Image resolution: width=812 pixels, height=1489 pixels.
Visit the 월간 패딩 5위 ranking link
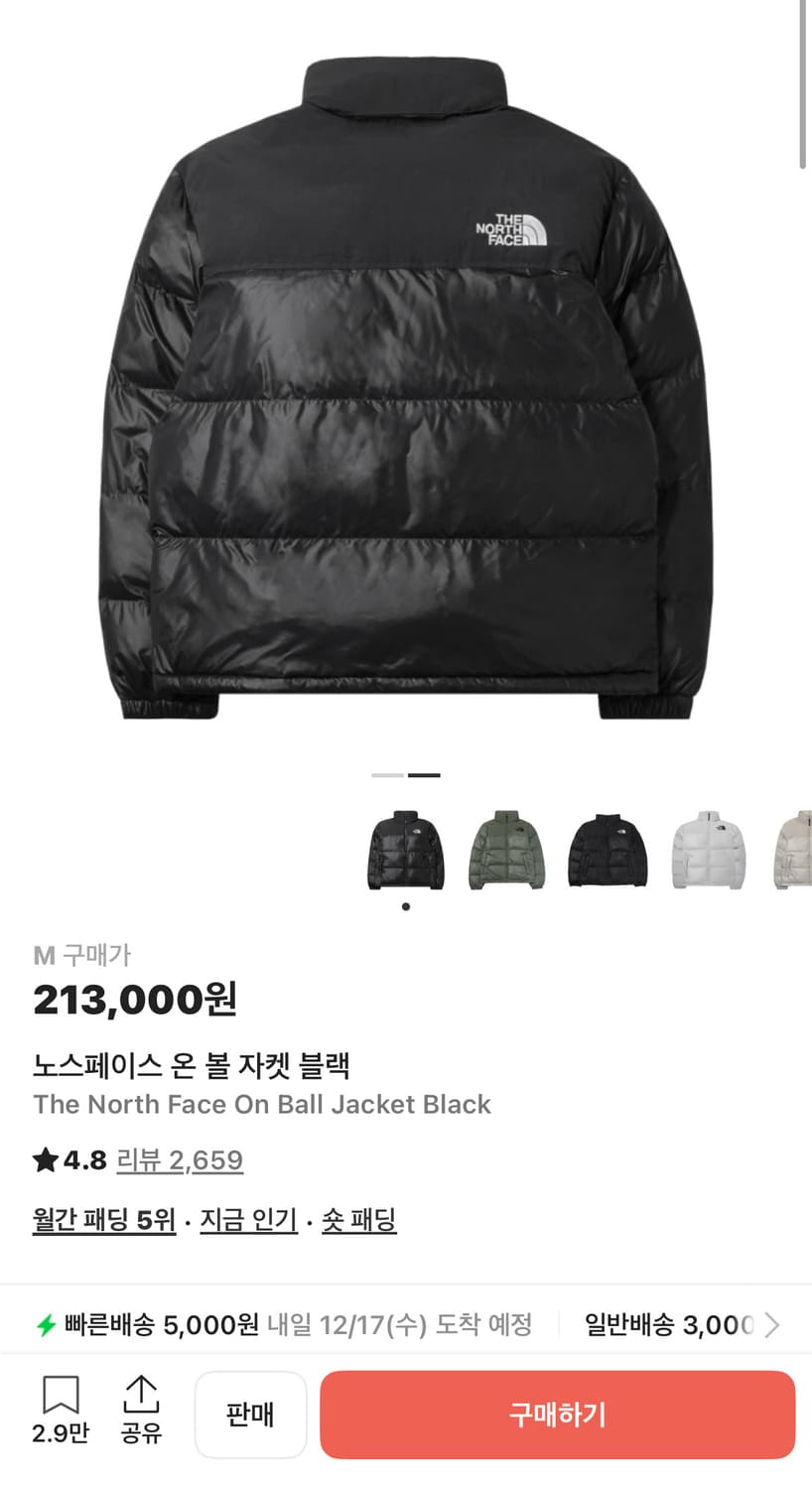(x=104, y=1222)
